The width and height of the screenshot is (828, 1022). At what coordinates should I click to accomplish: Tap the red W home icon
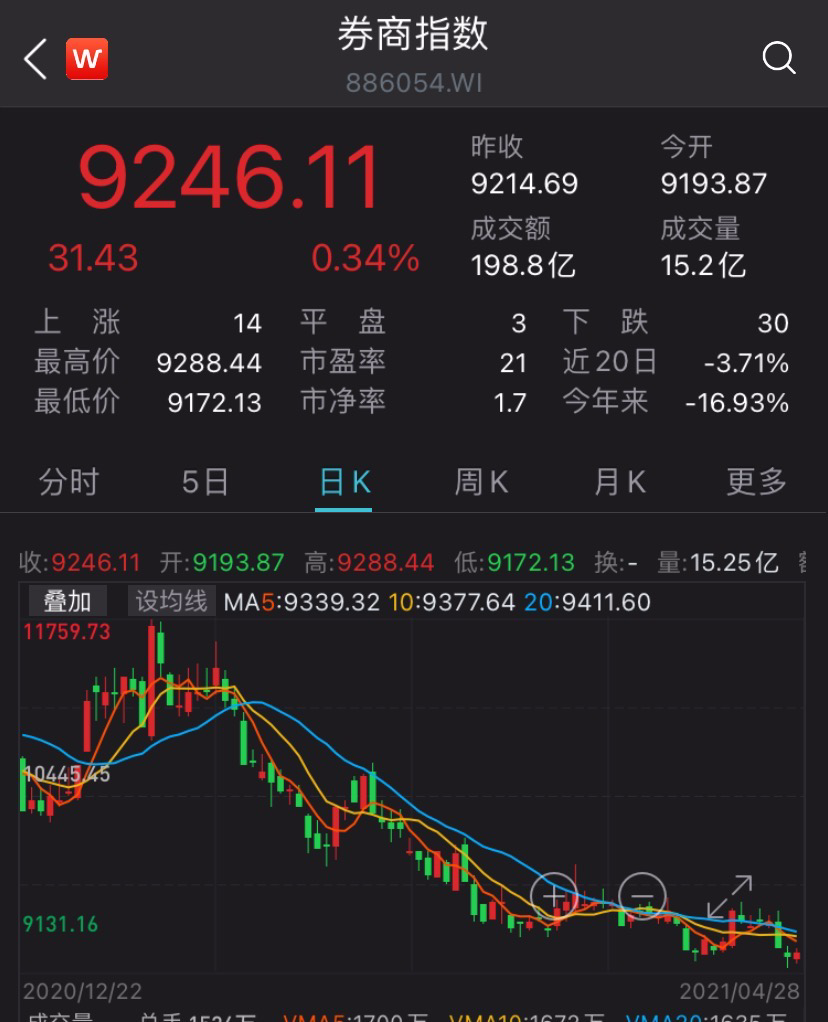pyautogui.click(x=87, y=59)
